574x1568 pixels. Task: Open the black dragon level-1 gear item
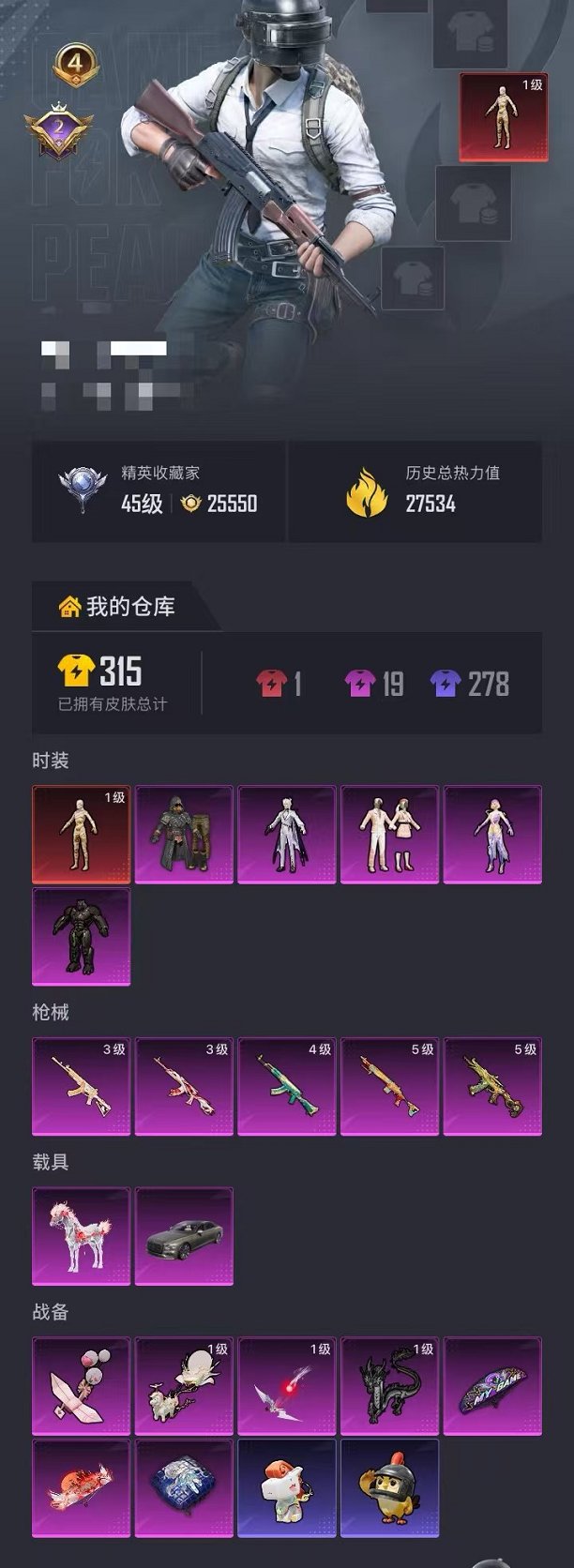pos(389,1386)
